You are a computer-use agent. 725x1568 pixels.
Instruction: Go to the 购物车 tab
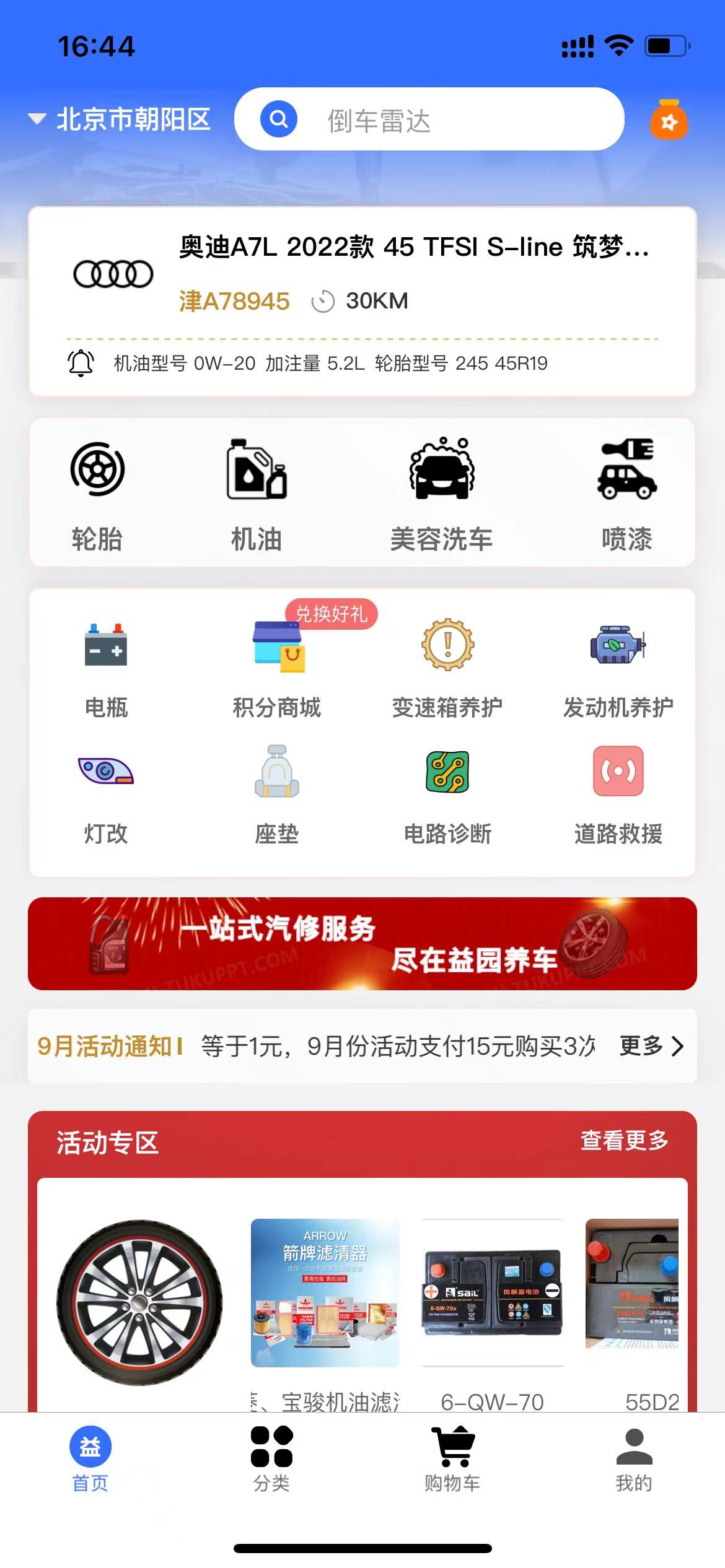[x=452, y=1459]
